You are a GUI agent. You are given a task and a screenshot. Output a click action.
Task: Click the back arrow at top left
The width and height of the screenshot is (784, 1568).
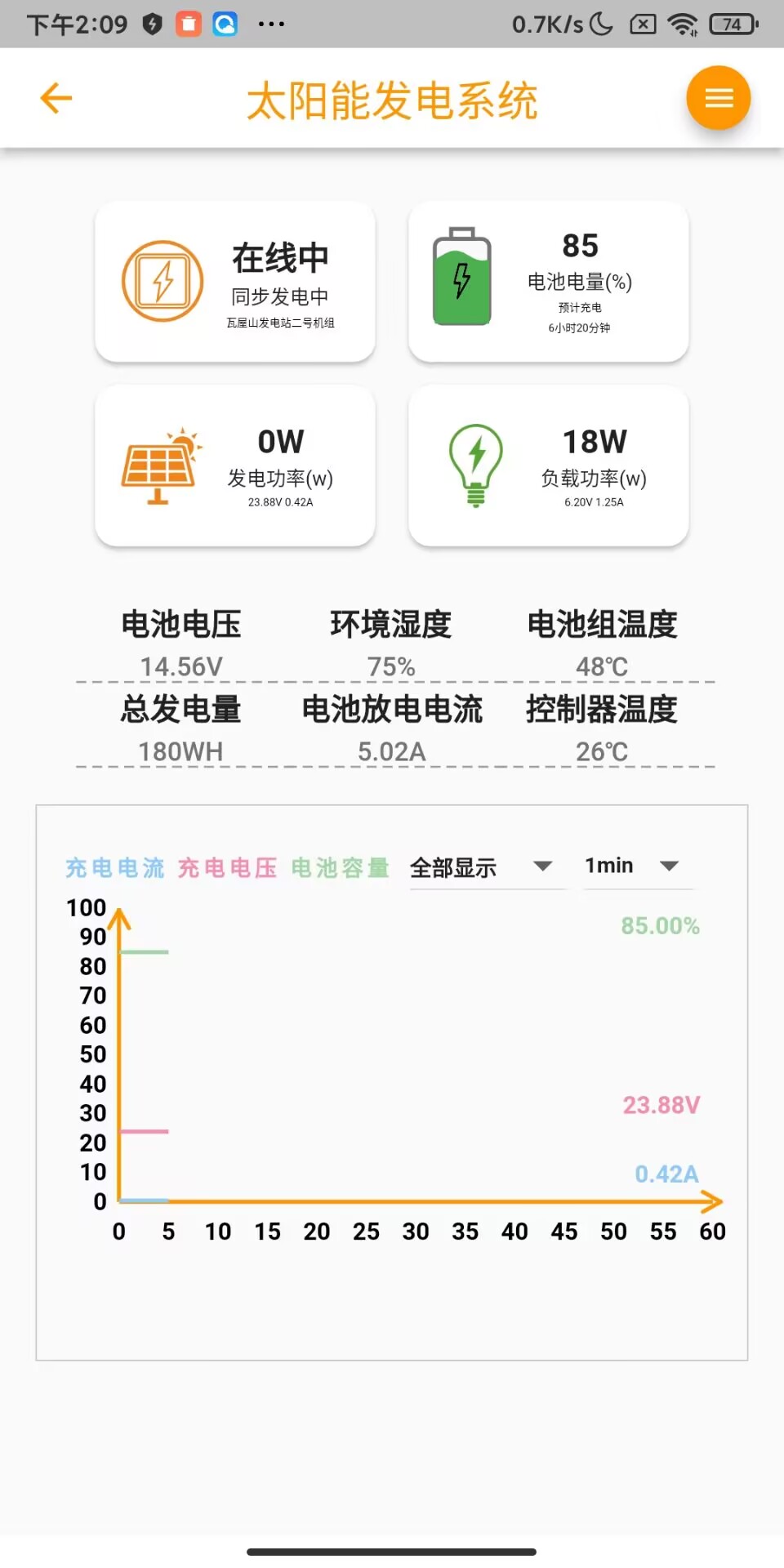click(x=55, y=97)
